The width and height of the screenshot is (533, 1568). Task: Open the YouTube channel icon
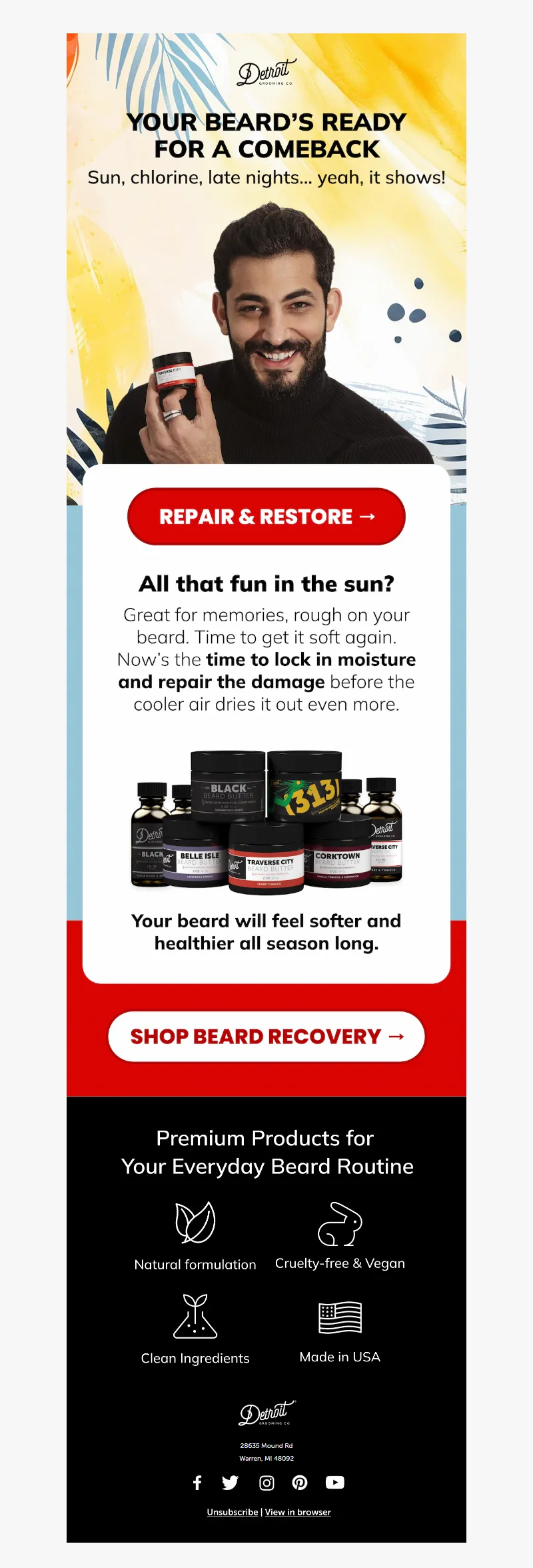pyautogui.click(x=334, y=1482)
